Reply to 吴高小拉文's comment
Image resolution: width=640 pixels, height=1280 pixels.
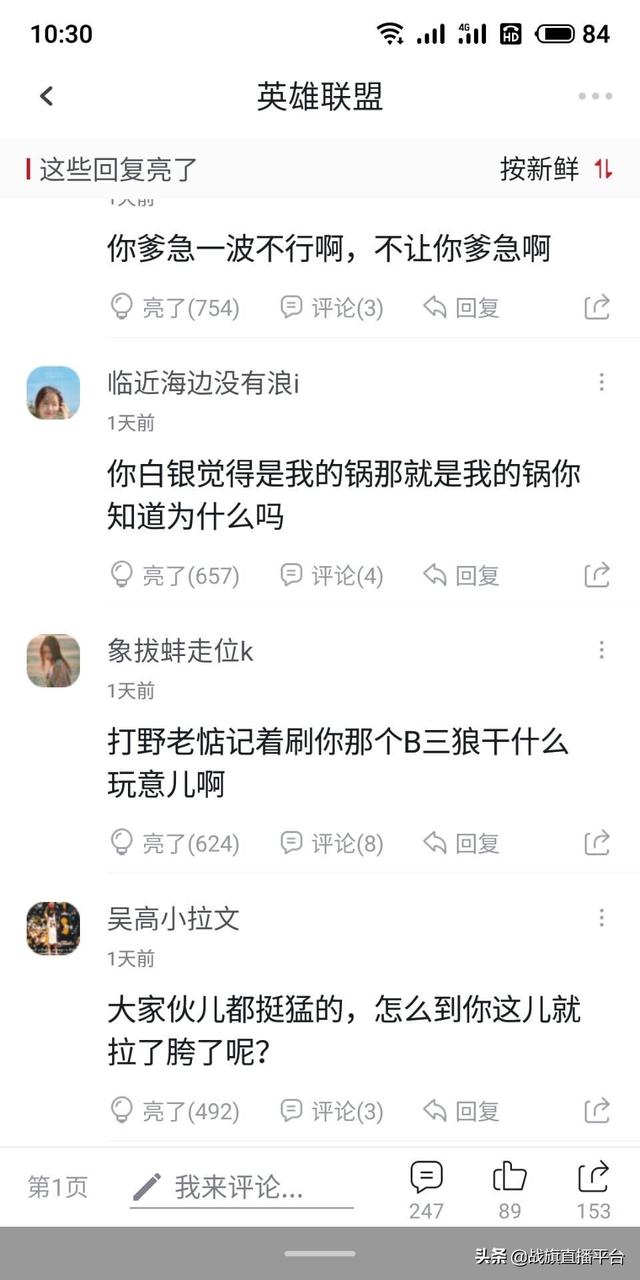(462, 1111)
